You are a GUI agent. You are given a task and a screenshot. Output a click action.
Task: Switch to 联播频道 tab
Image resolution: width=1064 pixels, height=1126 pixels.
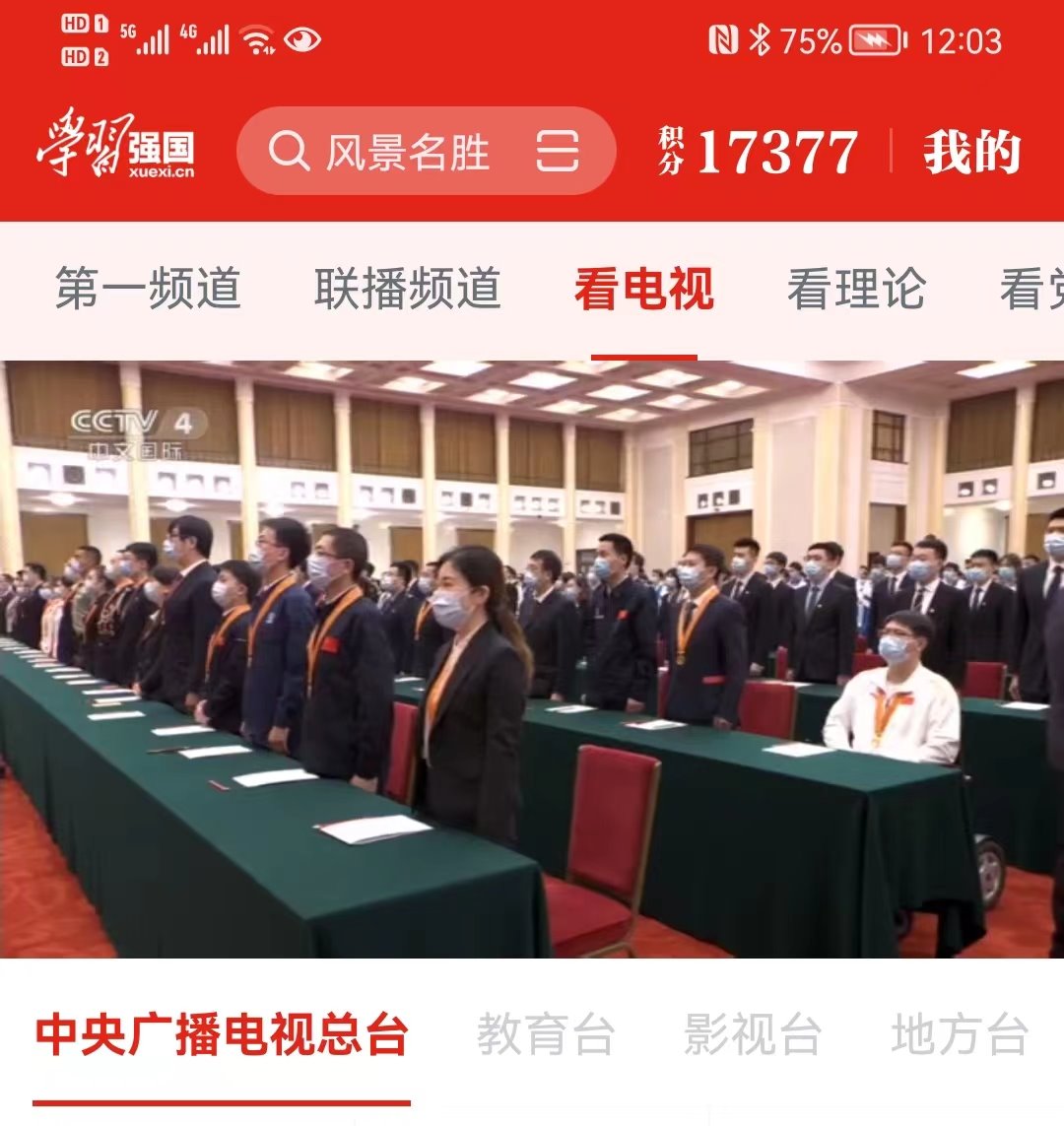(x=408, y=289)
